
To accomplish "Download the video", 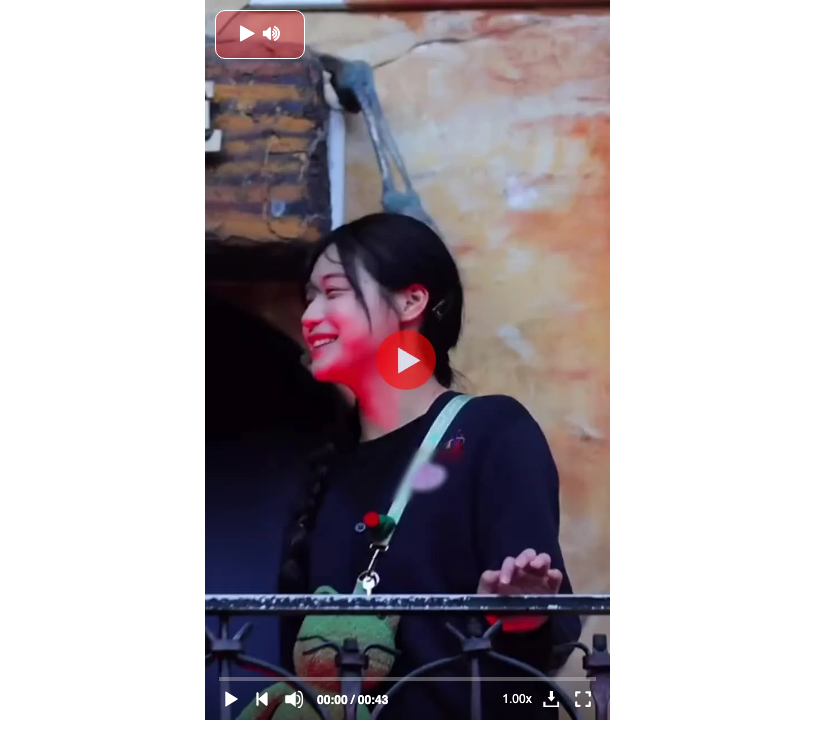I will [x=551, y=699].
